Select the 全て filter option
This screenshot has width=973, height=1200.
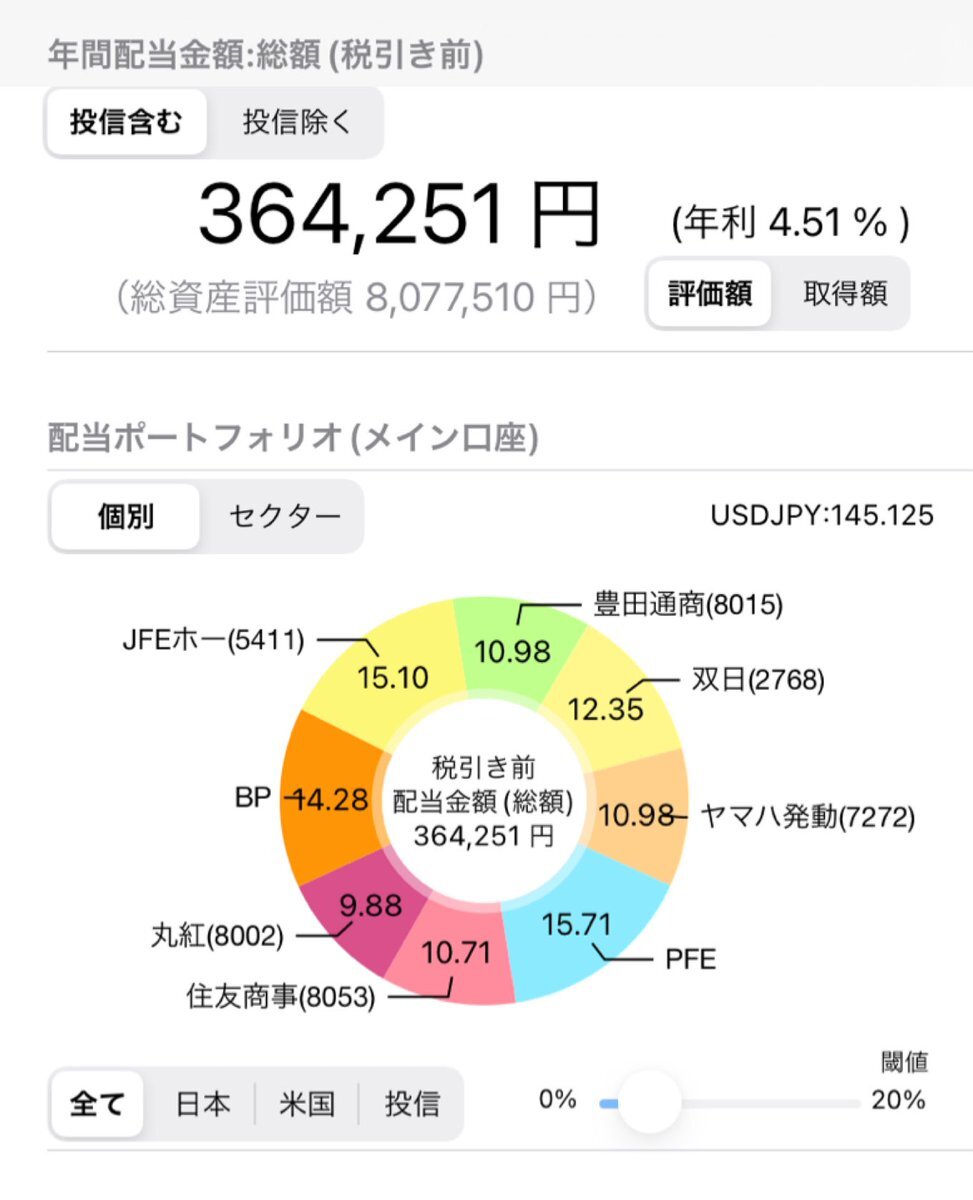[97, 1104]
